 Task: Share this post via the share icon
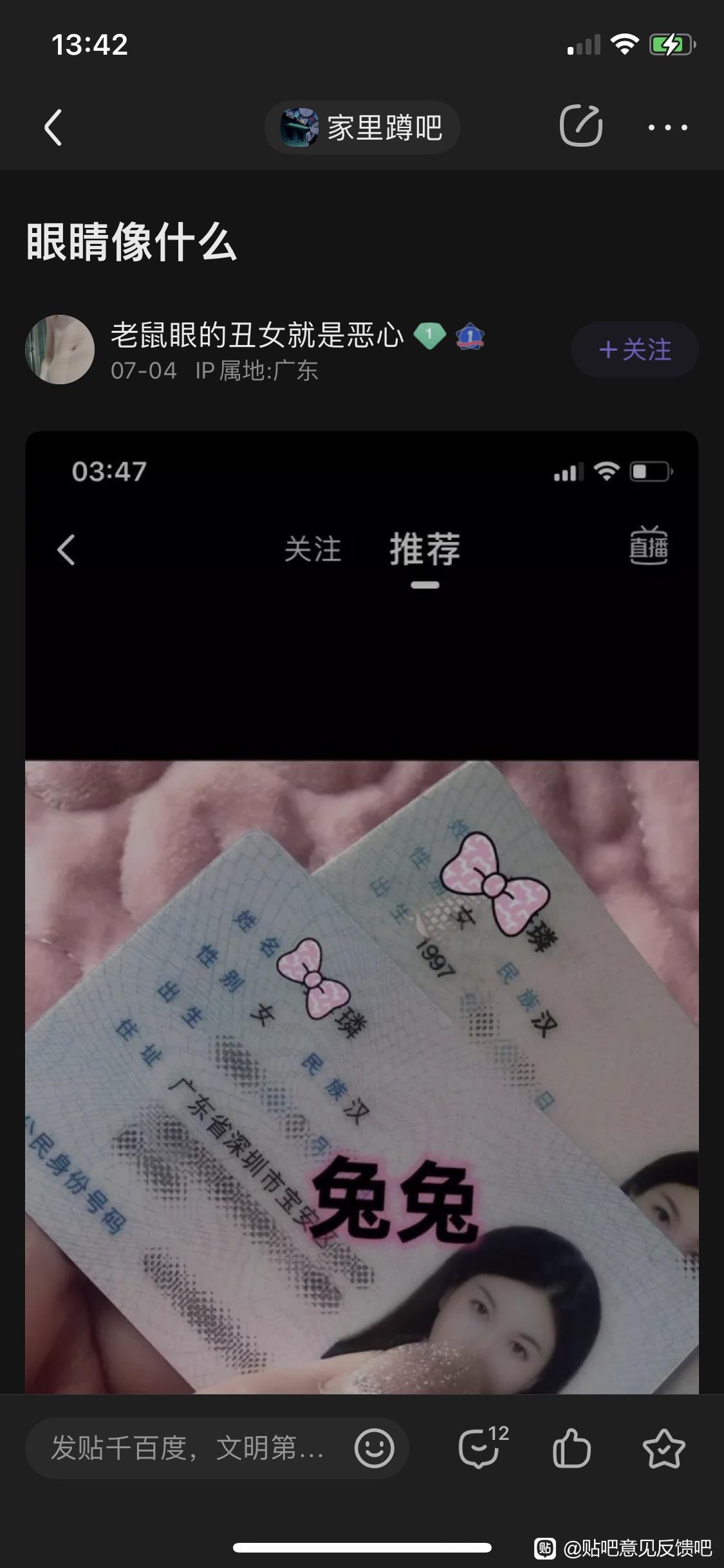click(x=580, y=126)
